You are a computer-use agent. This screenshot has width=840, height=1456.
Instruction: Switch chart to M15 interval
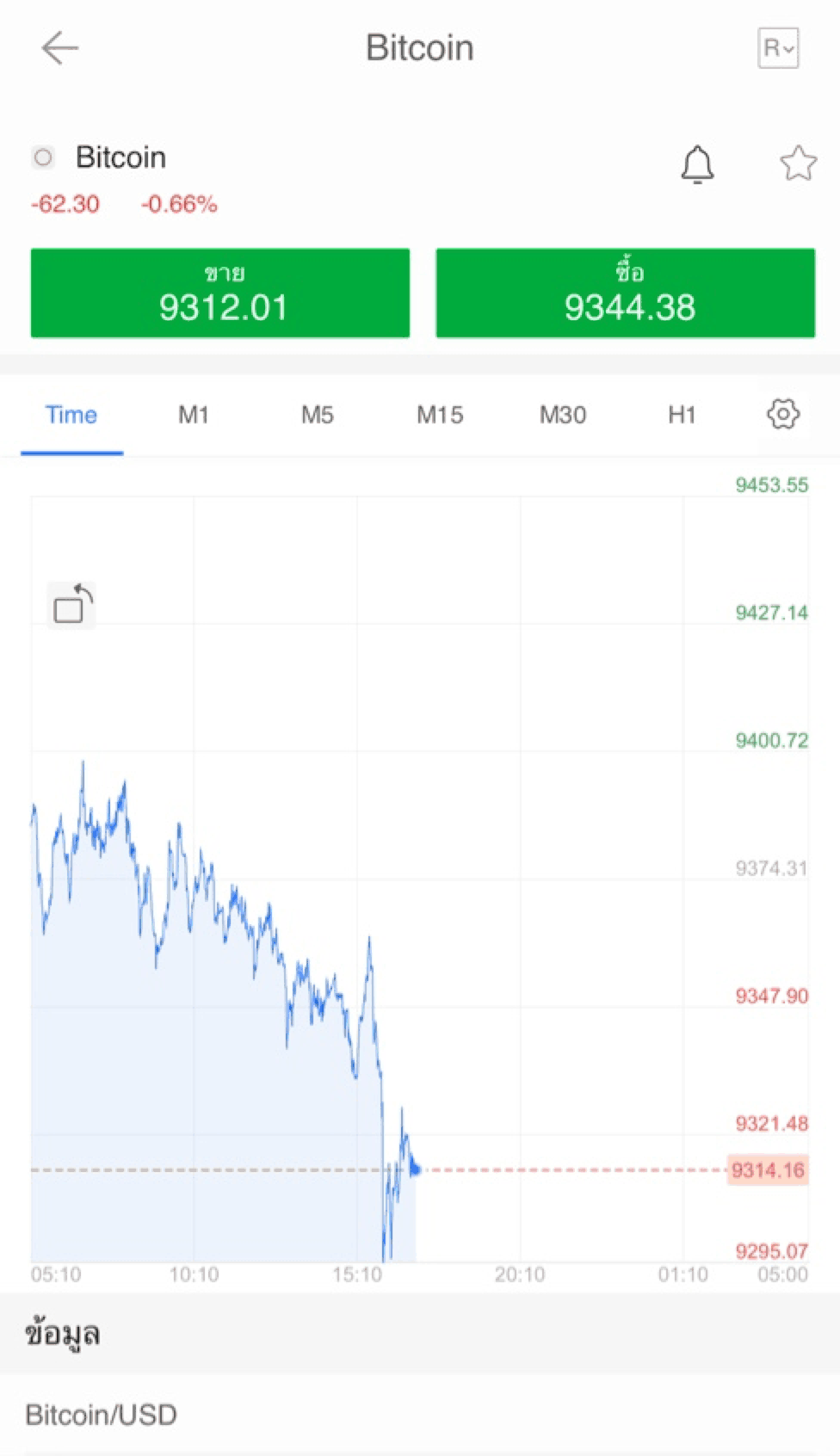[x=440, y=416]
